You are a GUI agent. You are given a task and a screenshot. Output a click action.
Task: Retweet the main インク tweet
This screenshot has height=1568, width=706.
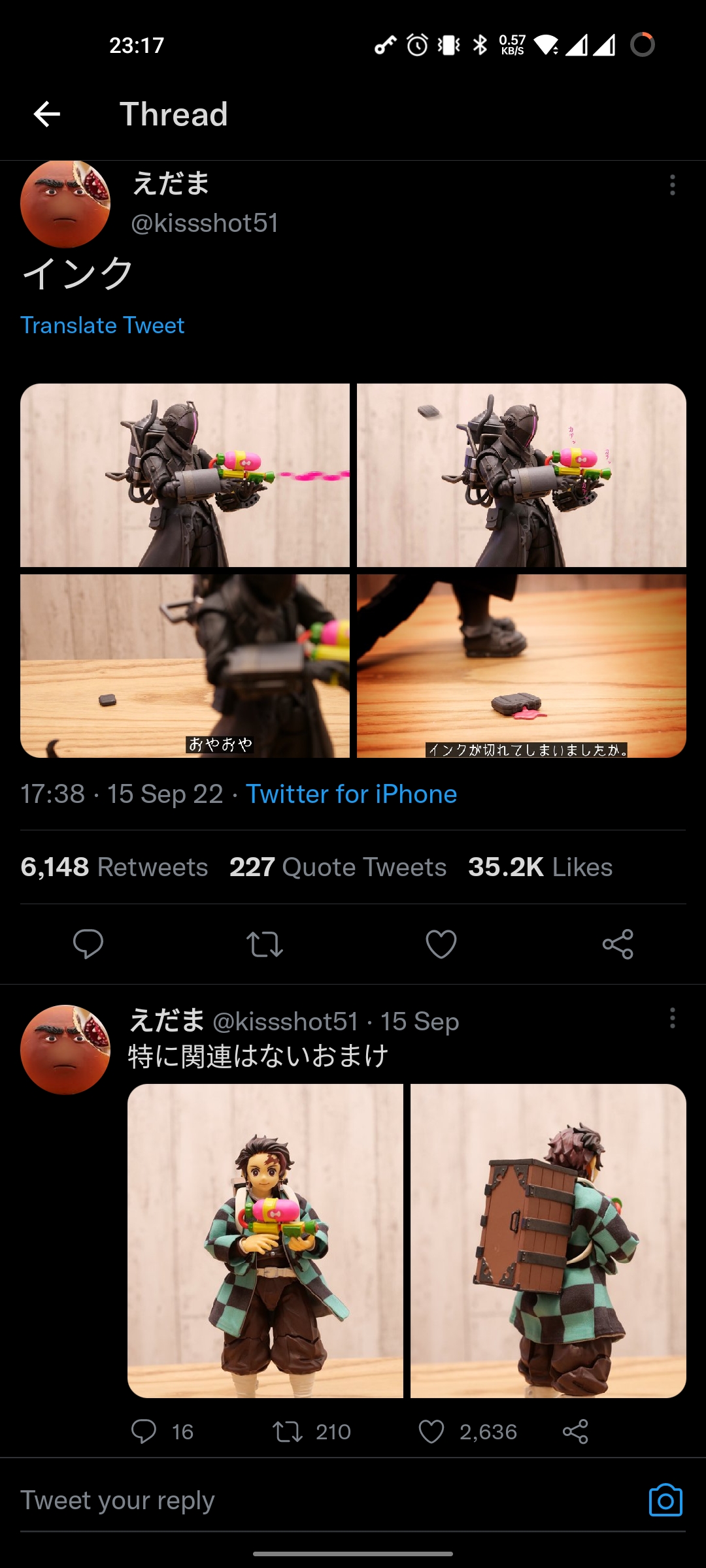(265, 944)
